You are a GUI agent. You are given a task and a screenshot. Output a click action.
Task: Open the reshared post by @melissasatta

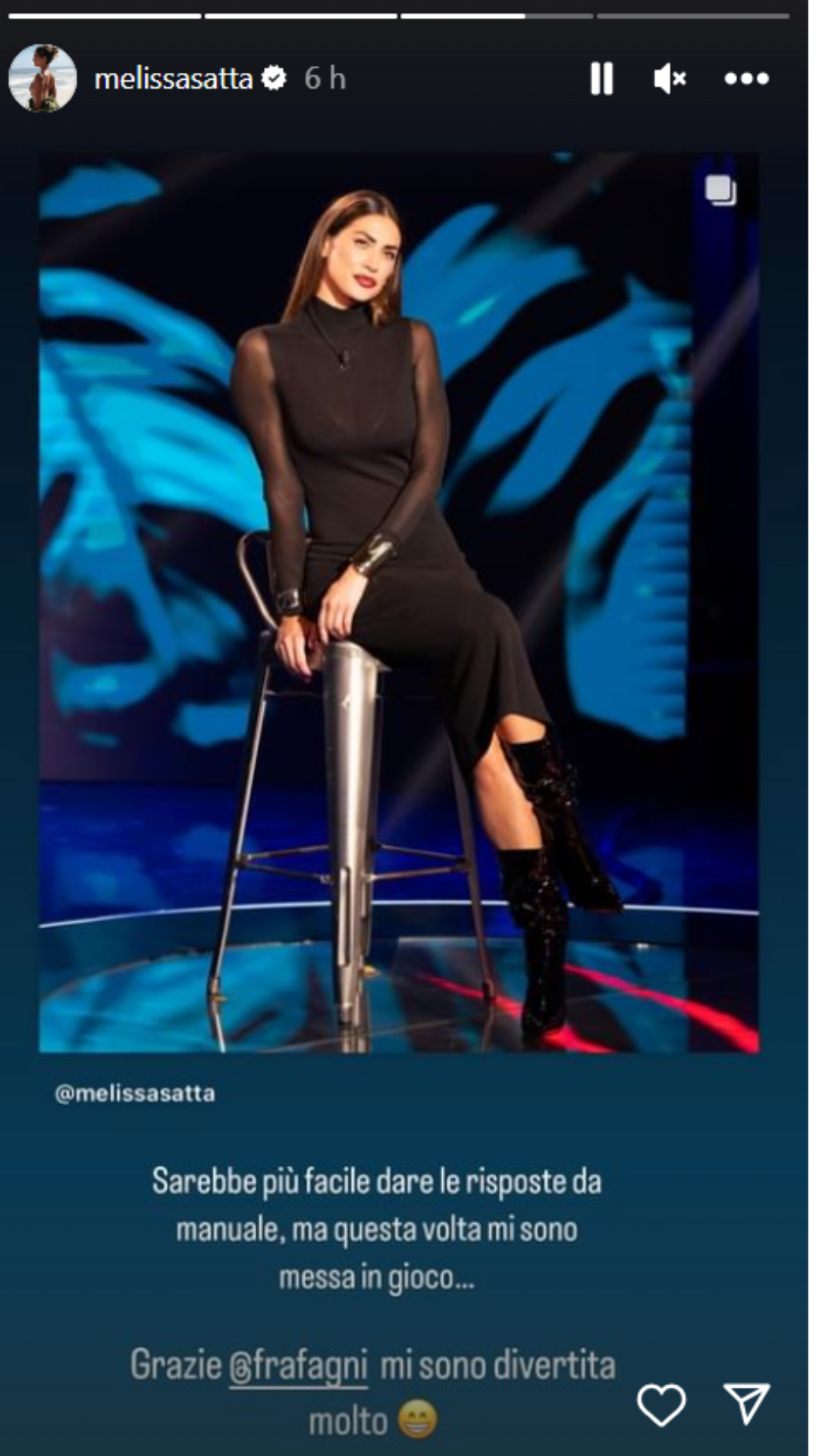399,602
